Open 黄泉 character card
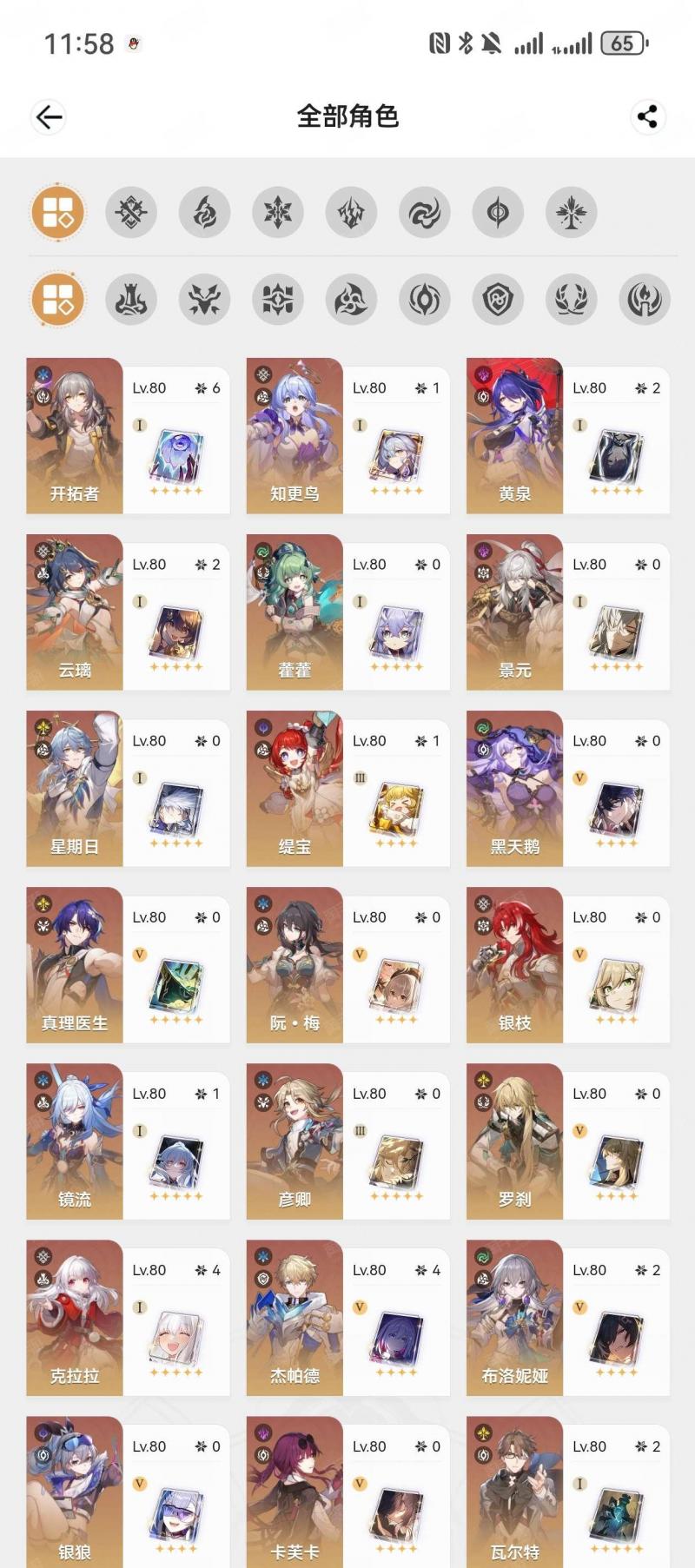The width and height of the screenshot is (695, 1568). 568,435
